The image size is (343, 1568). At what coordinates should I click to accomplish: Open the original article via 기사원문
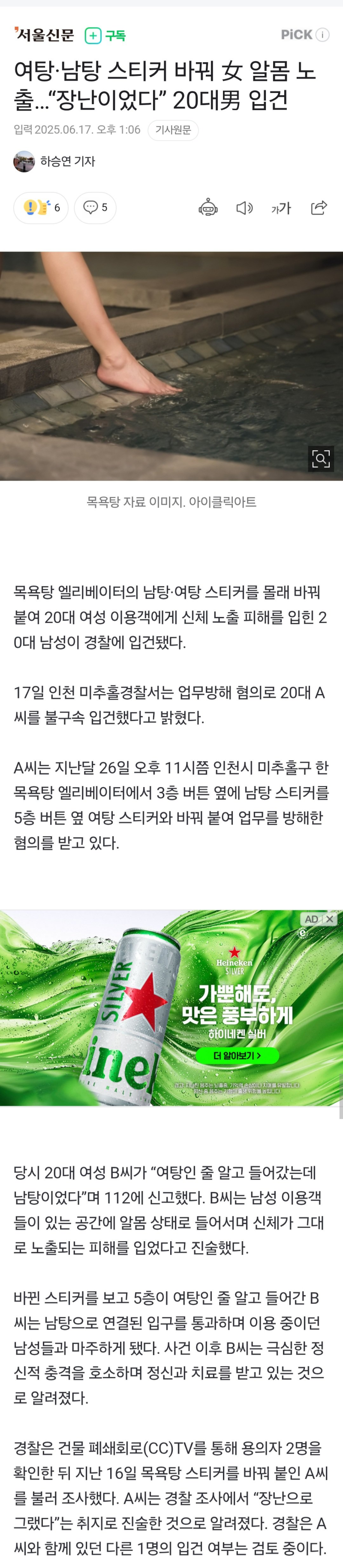tap(173, 130)
